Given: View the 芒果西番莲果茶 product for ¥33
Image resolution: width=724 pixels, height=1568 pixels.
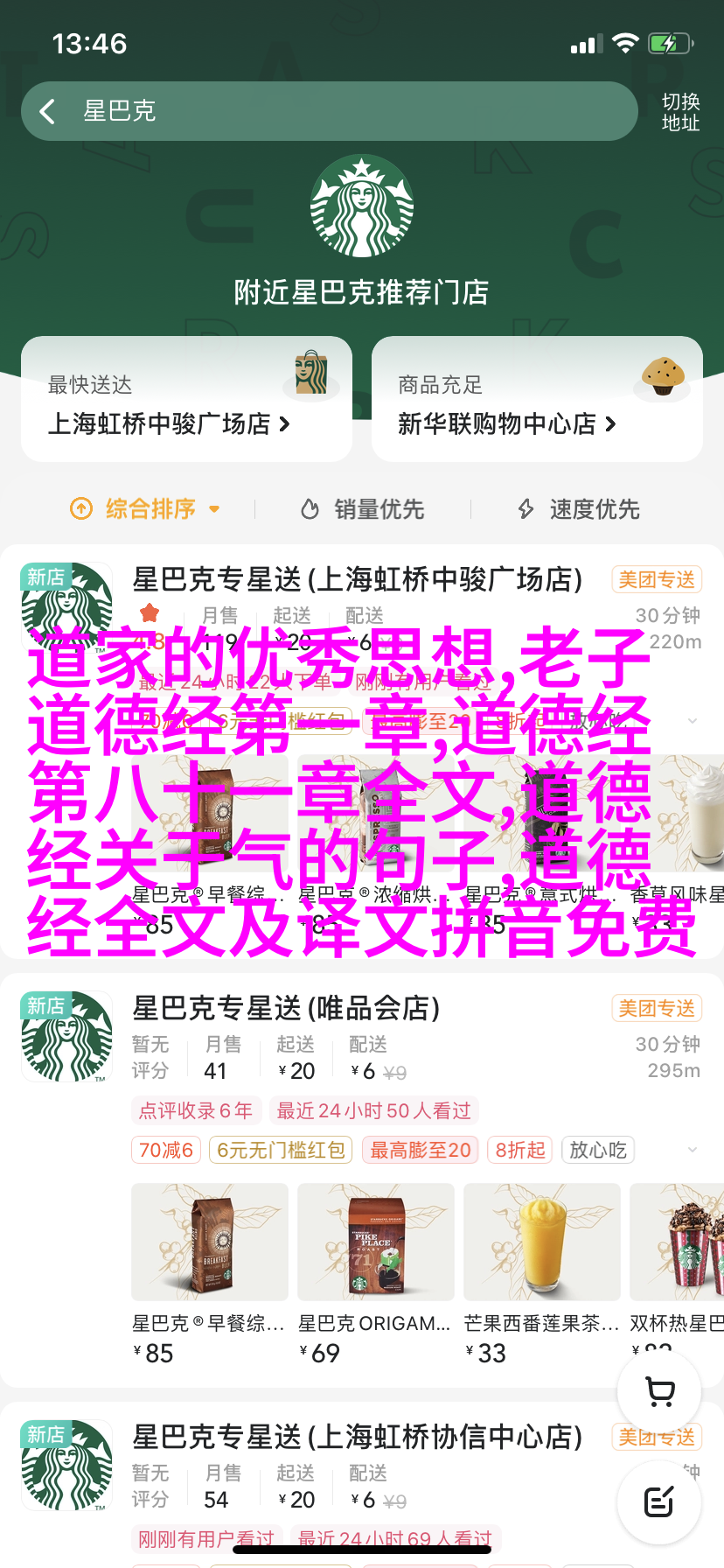Looking at the screenshot, I should coord(542,1242).
